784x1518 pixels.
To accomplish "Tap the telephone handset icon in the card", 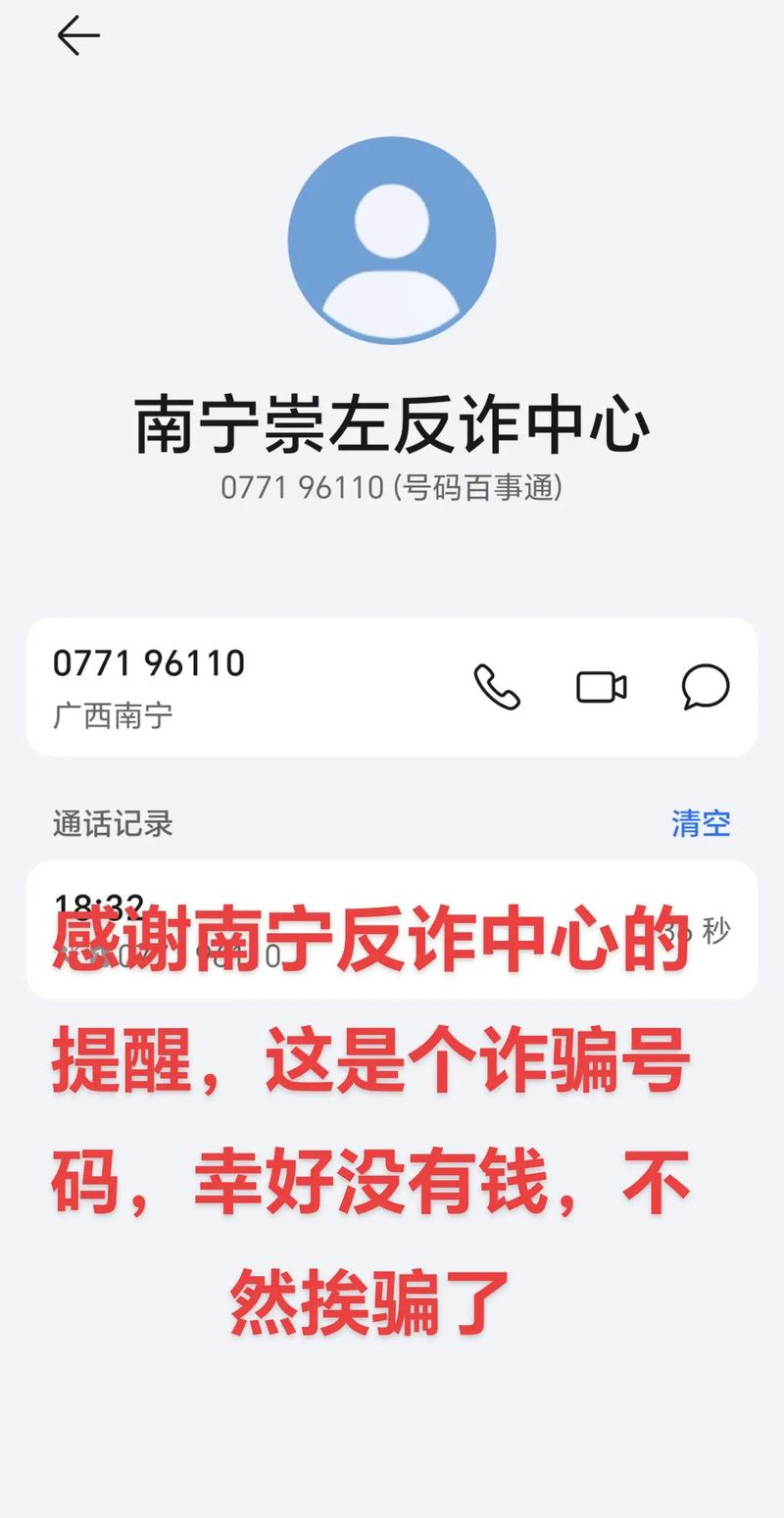I will (x=498, y=688).
